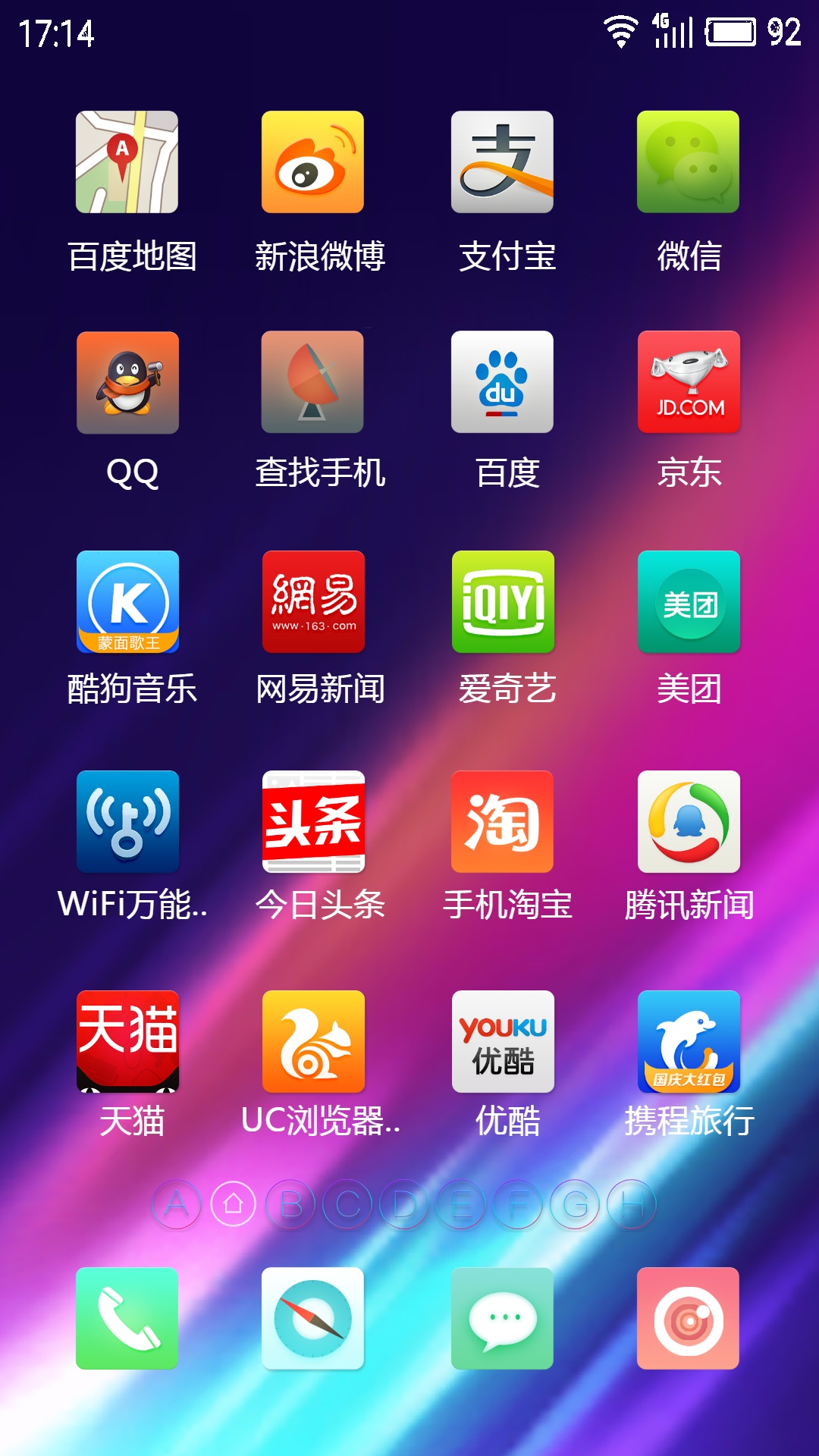The image size is (819, 1456).
Task: Tap the home page indicator dot
Action: 234,1204
